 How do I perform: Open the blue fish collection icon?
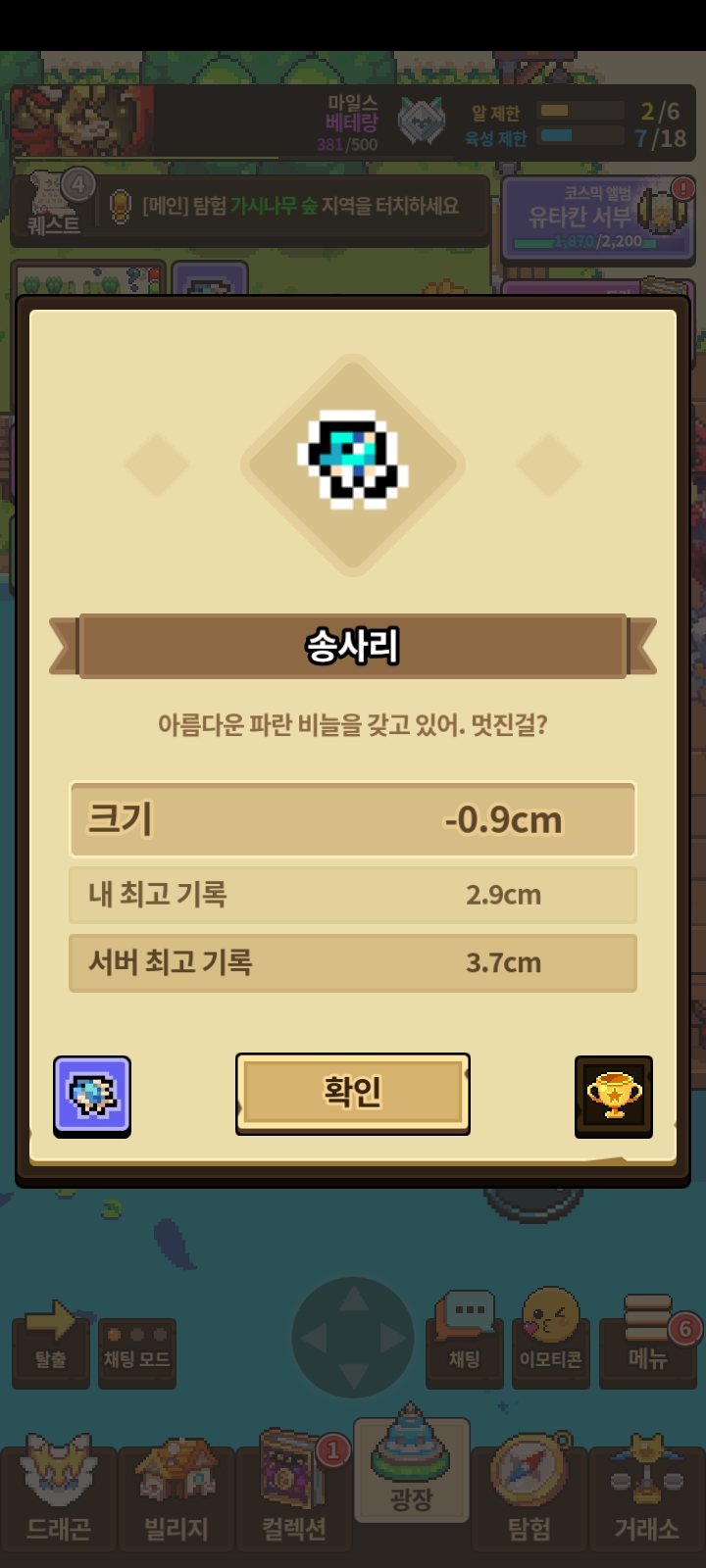click(92, 1096)
